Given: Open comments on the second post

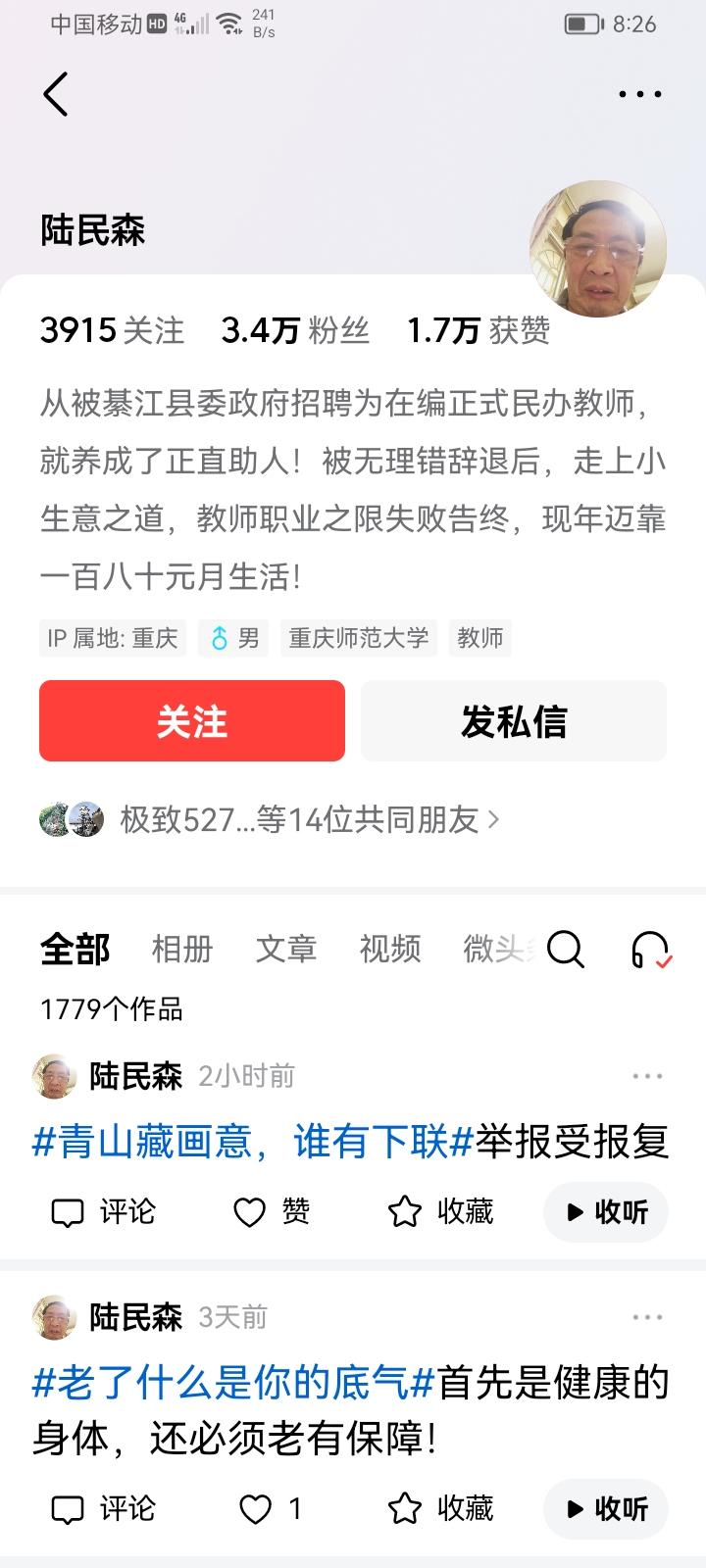Looking at the screenshot, I should 105,1509.
